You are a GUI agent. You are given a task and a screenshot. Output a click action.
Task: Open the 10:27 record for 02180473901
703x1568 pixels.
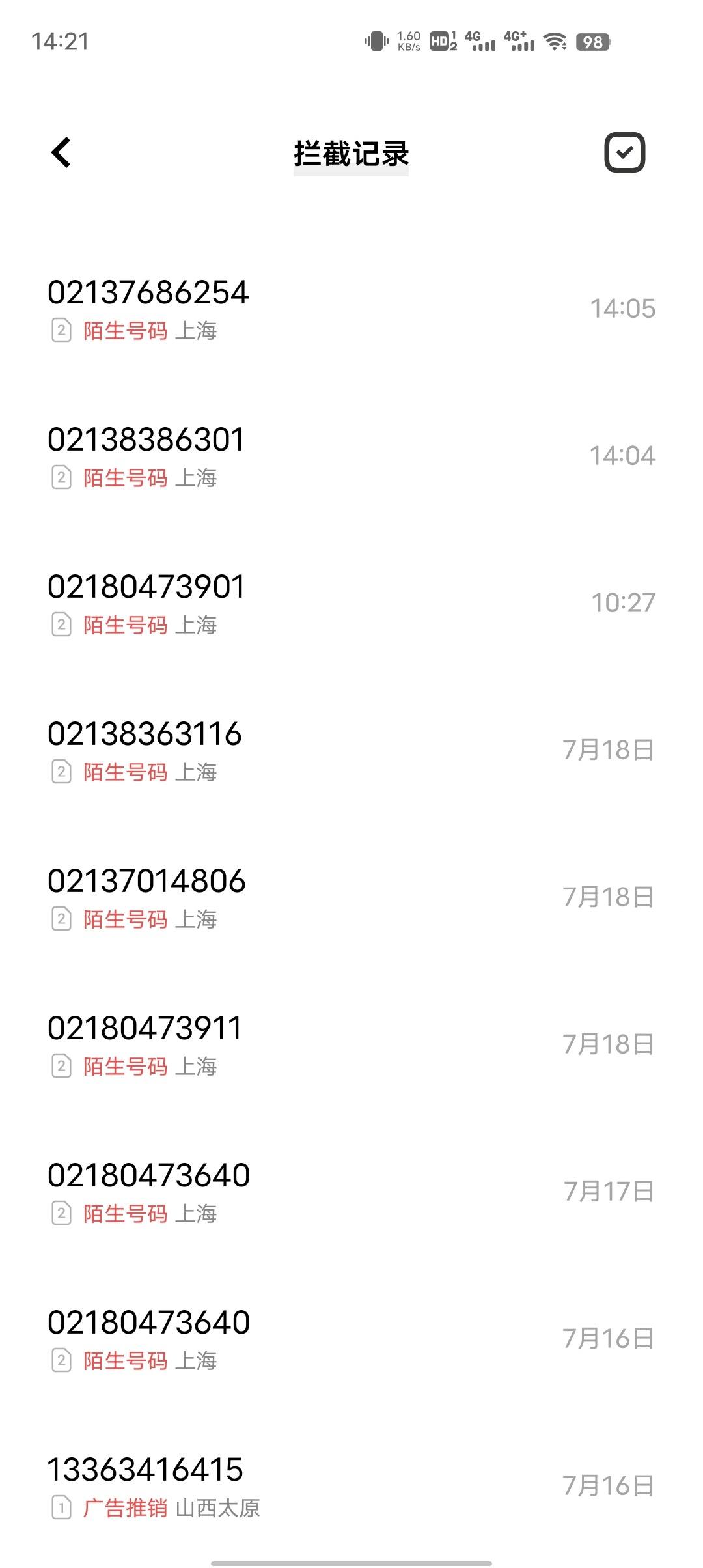(x=351, y=604)
